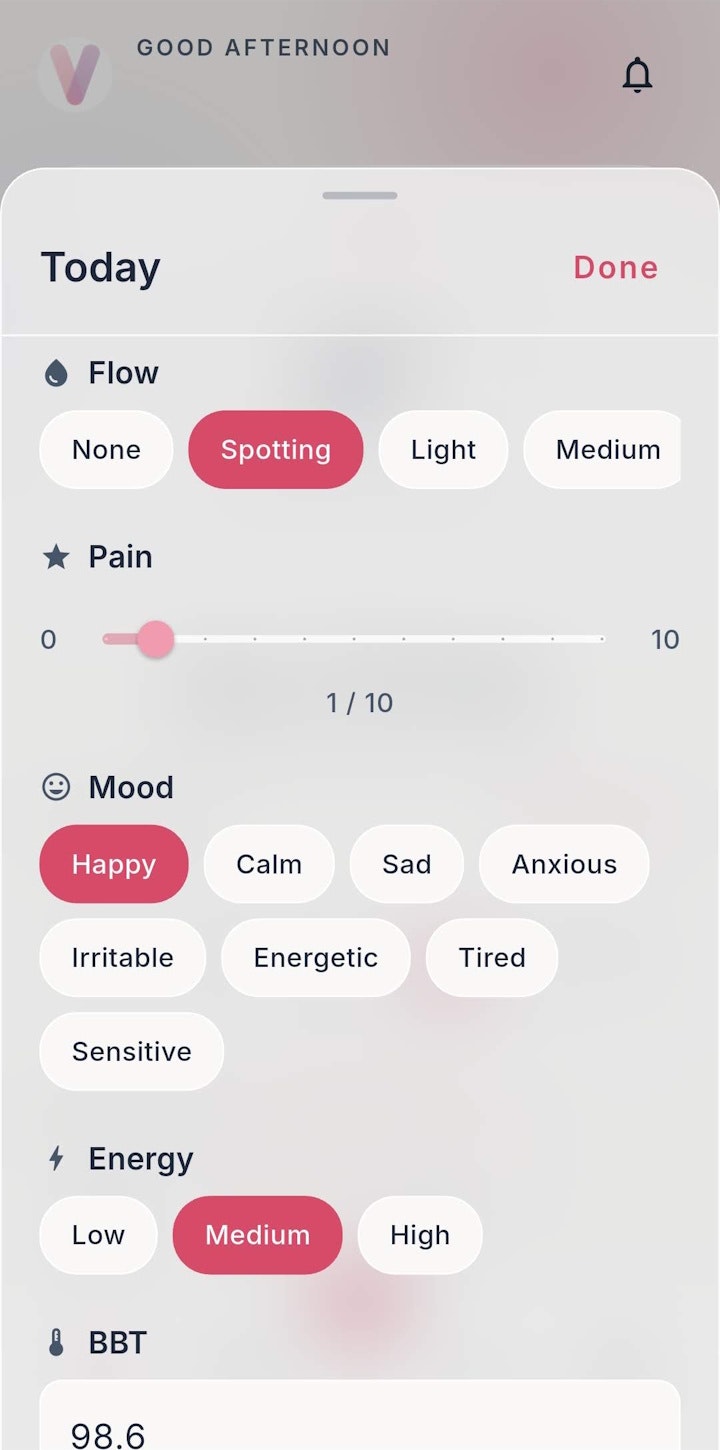Tap the sheet drag handle

point(360,195)
